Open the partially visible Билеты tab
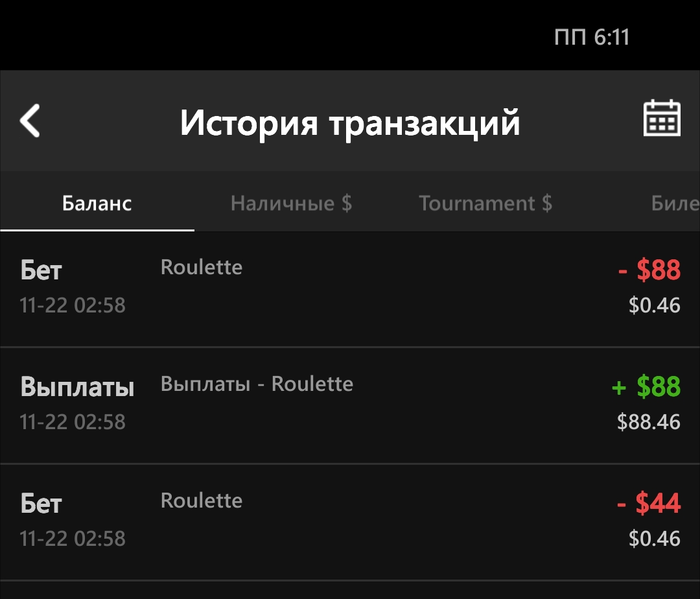Screen dimensions: 700x599 [x=675, y=203]
